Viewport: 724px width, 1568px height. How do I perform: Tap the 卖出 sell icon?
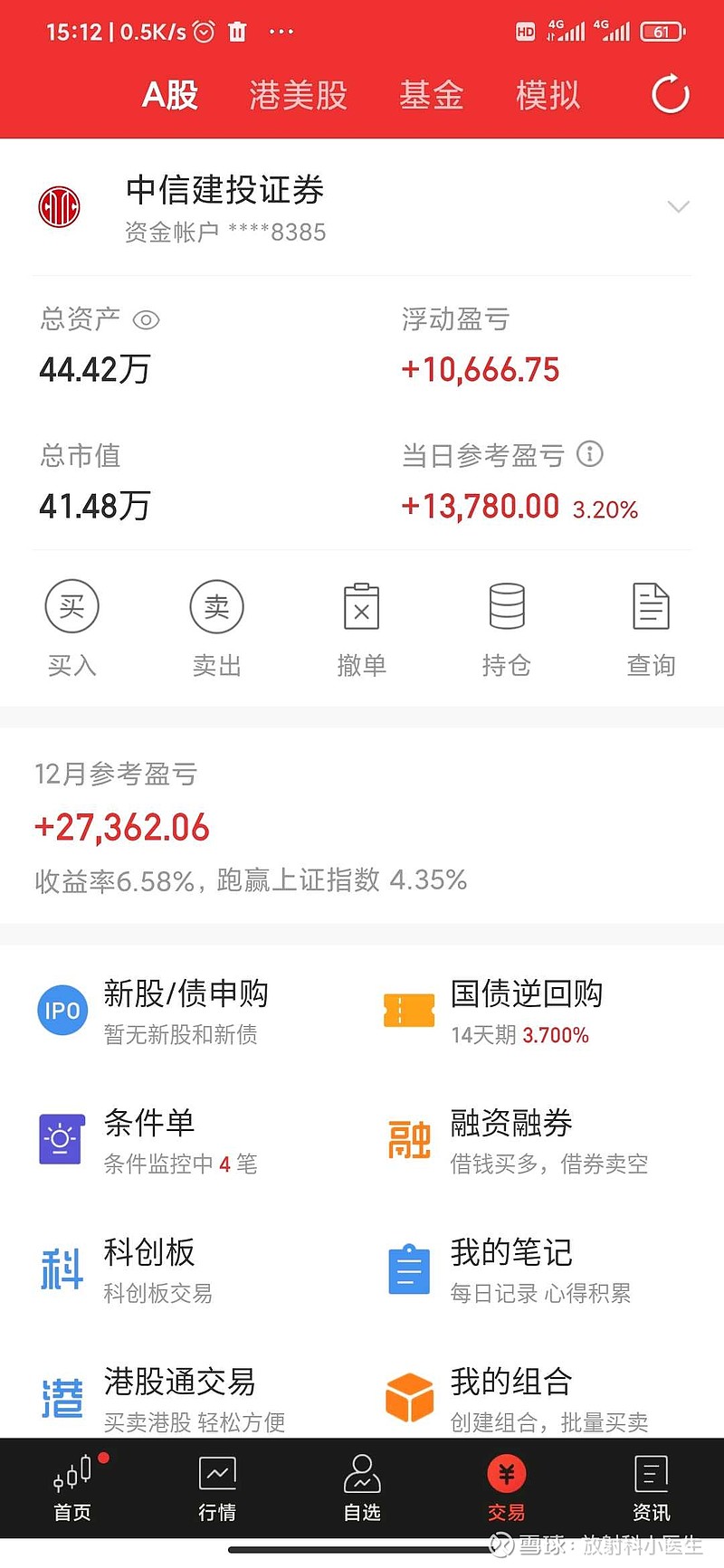(217, 606)
